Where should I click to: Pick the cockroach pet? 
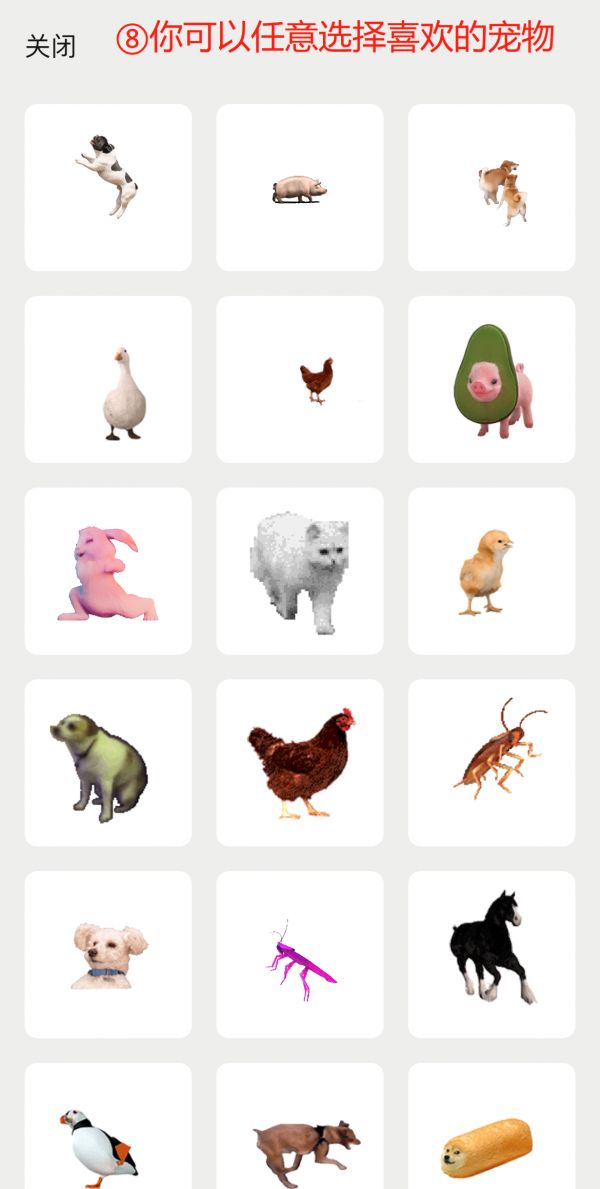[492, 763]
